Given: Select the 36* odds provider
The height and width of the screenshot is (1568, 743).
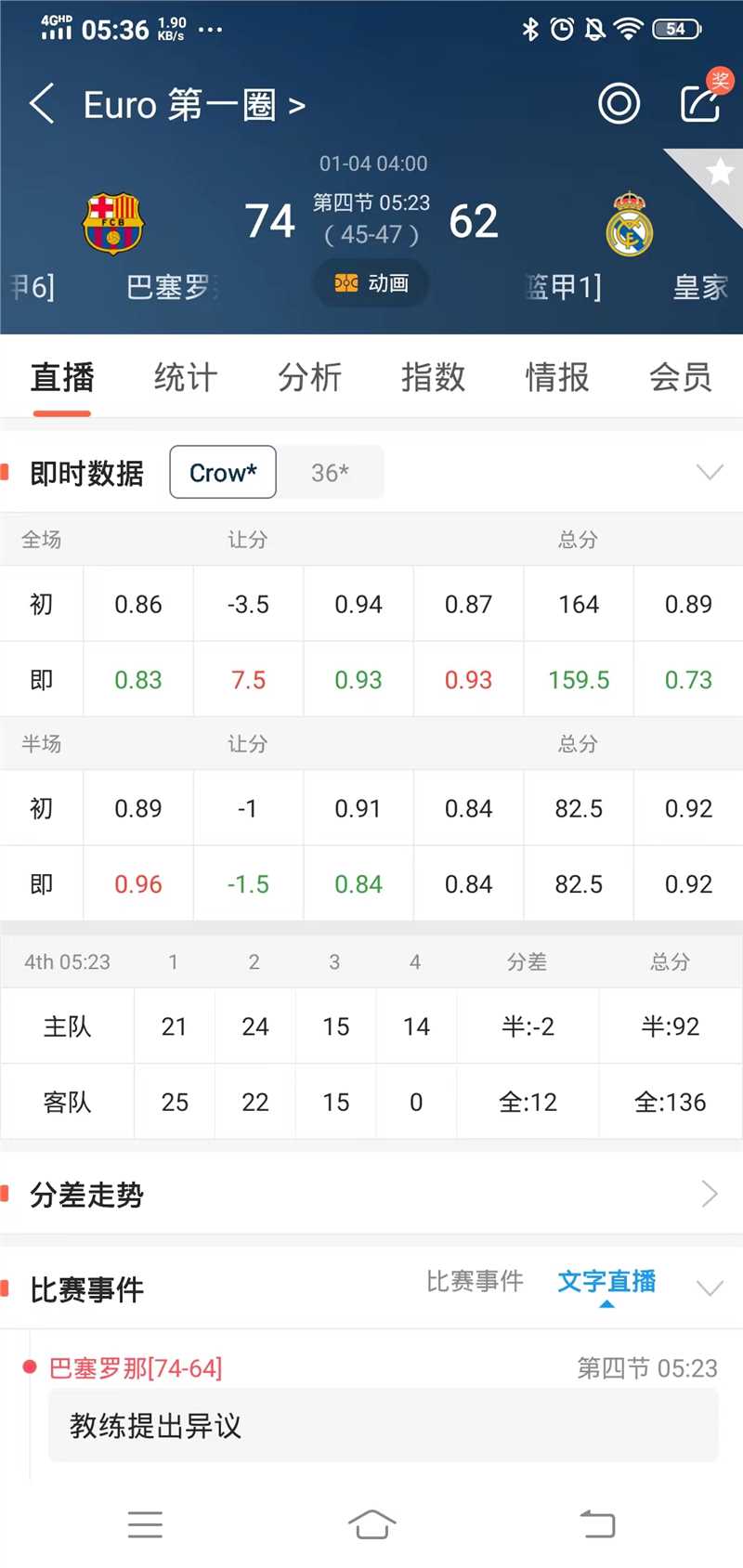Looking at the screenshot, I should tap(330, 473).
